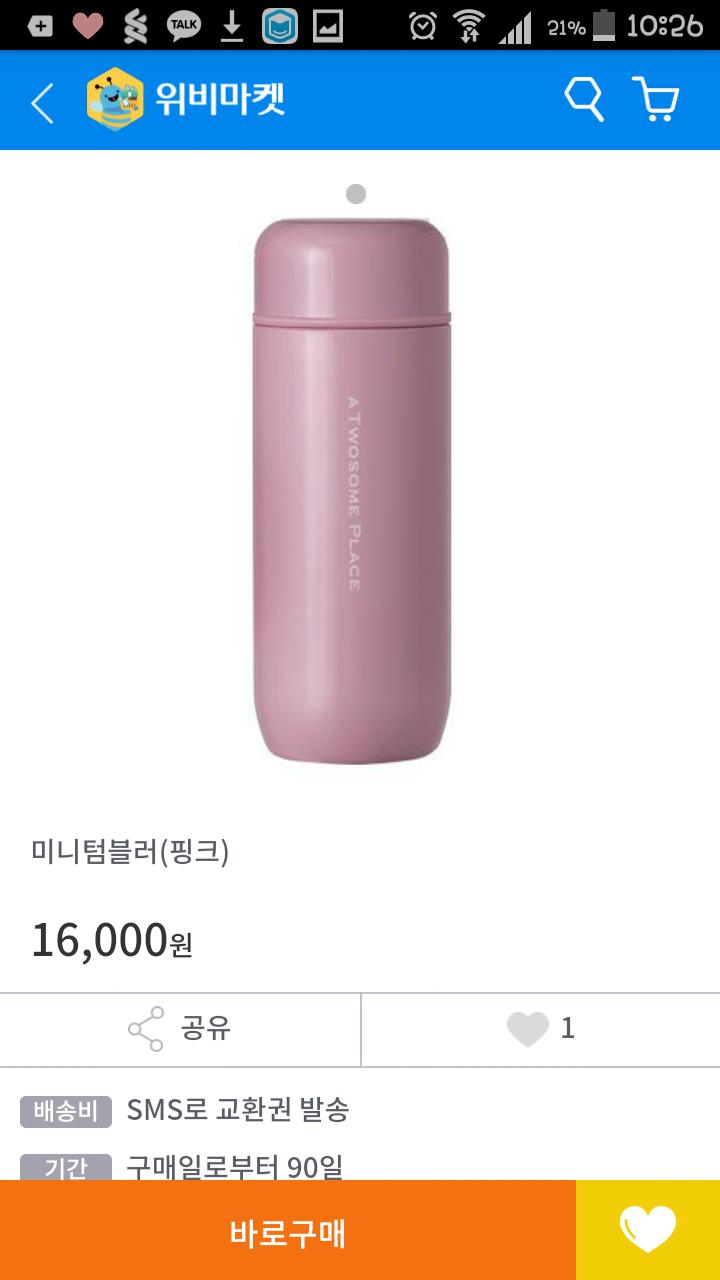Viewport: 720px width, 1280px height.
Task: Go back using the header arrow
Action: point(42,102)
